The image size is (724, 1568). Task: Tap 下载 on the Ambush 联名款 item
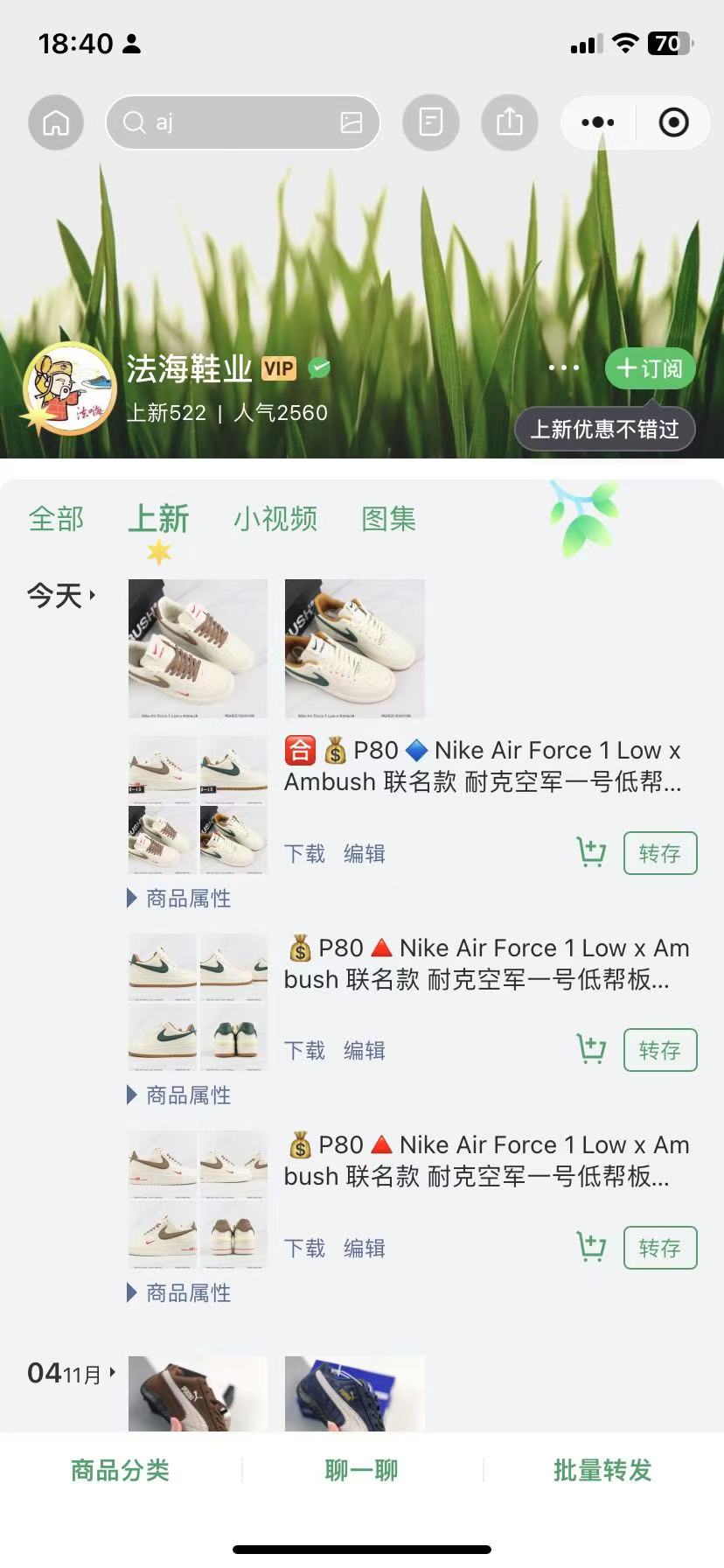pyautogui.click(x=304, y=853)
